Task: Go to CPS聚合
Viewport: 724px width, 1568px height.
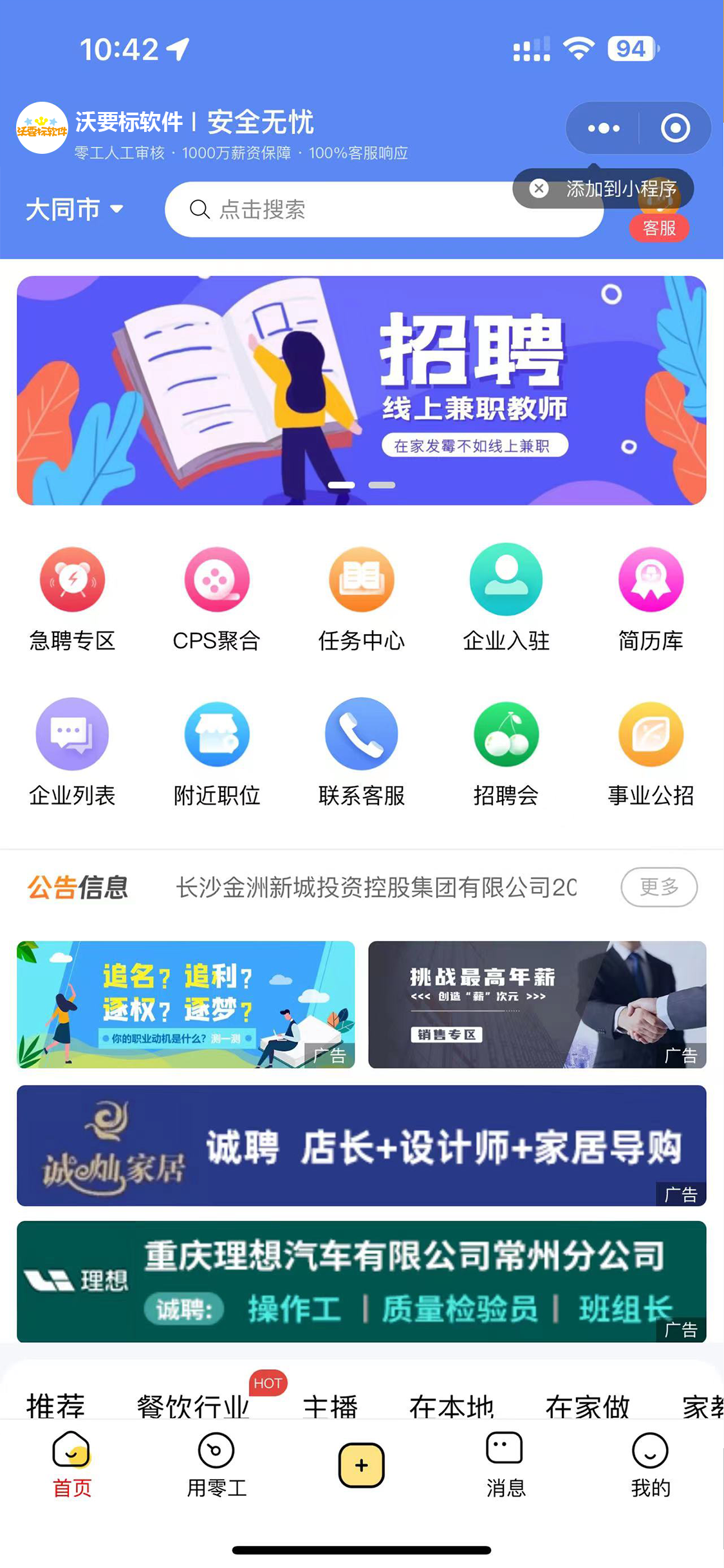Action: [x=217, y=597]
